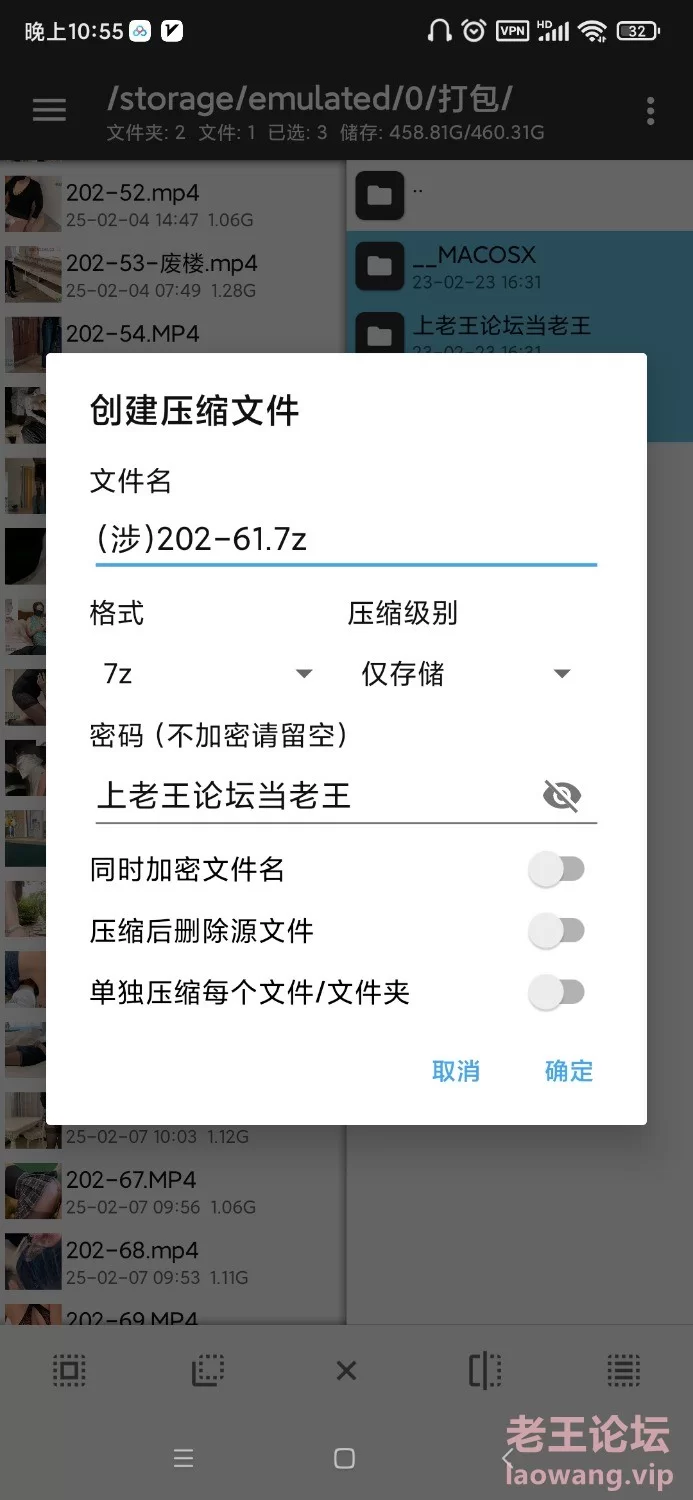Tap the system home button
Image resolution: width=693 pixels, height=1500 pixels.
click(x=345, y=1458)
